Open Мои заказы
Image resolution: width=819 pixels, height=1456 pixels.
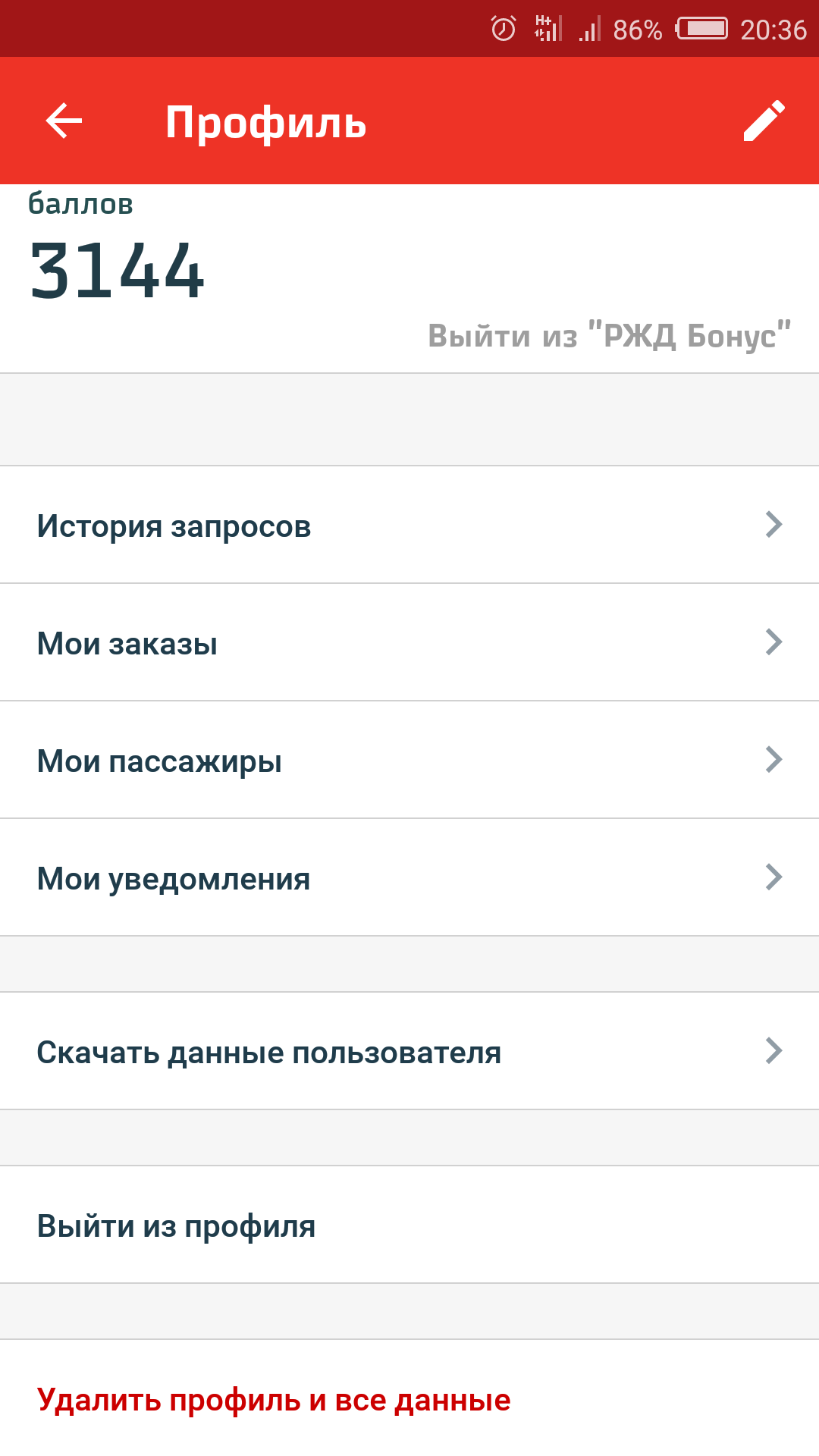click(409, 642)
